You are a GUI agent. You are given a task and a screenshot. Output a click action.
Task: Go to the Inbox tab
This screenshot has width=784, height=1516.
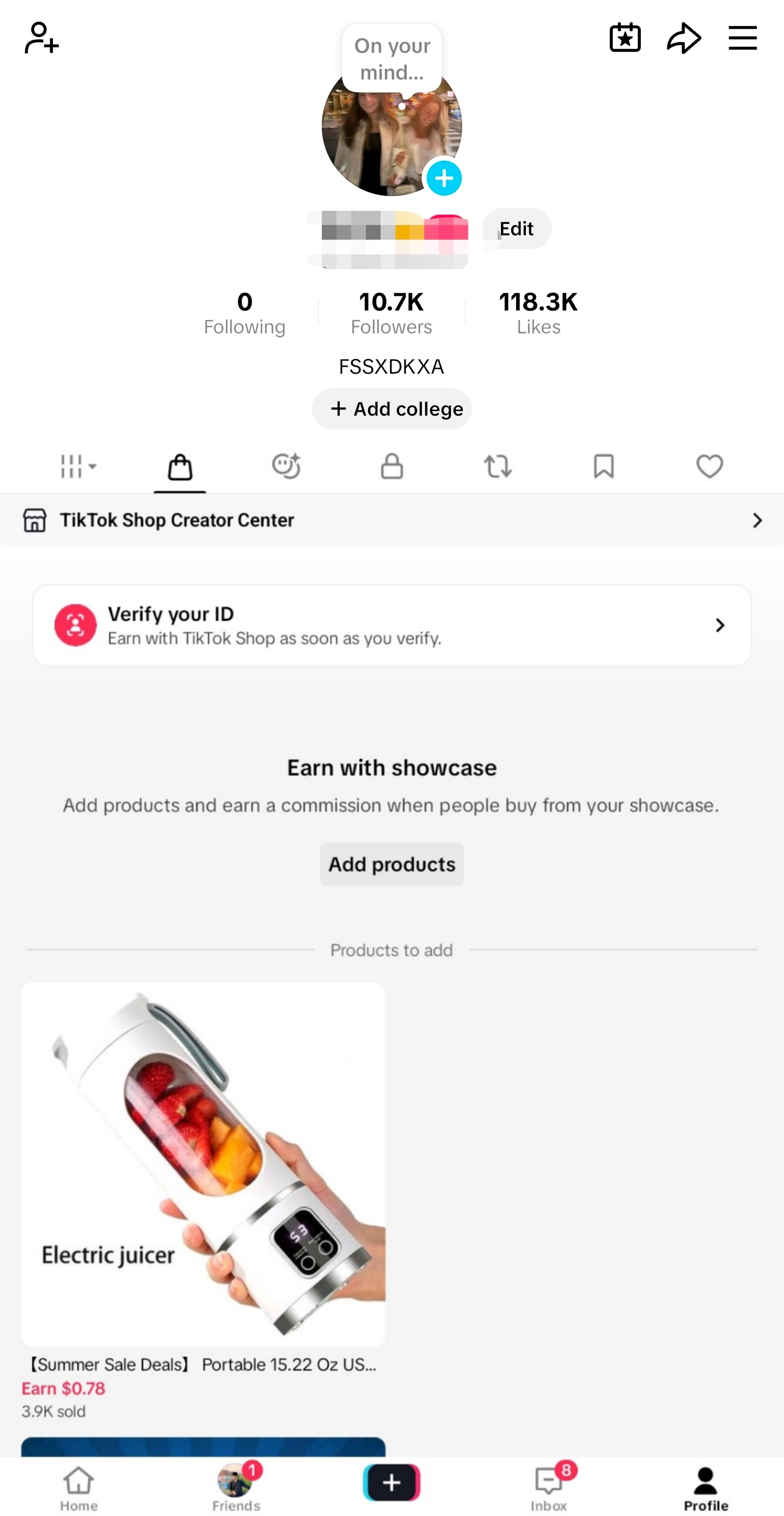pos(549,1488)
